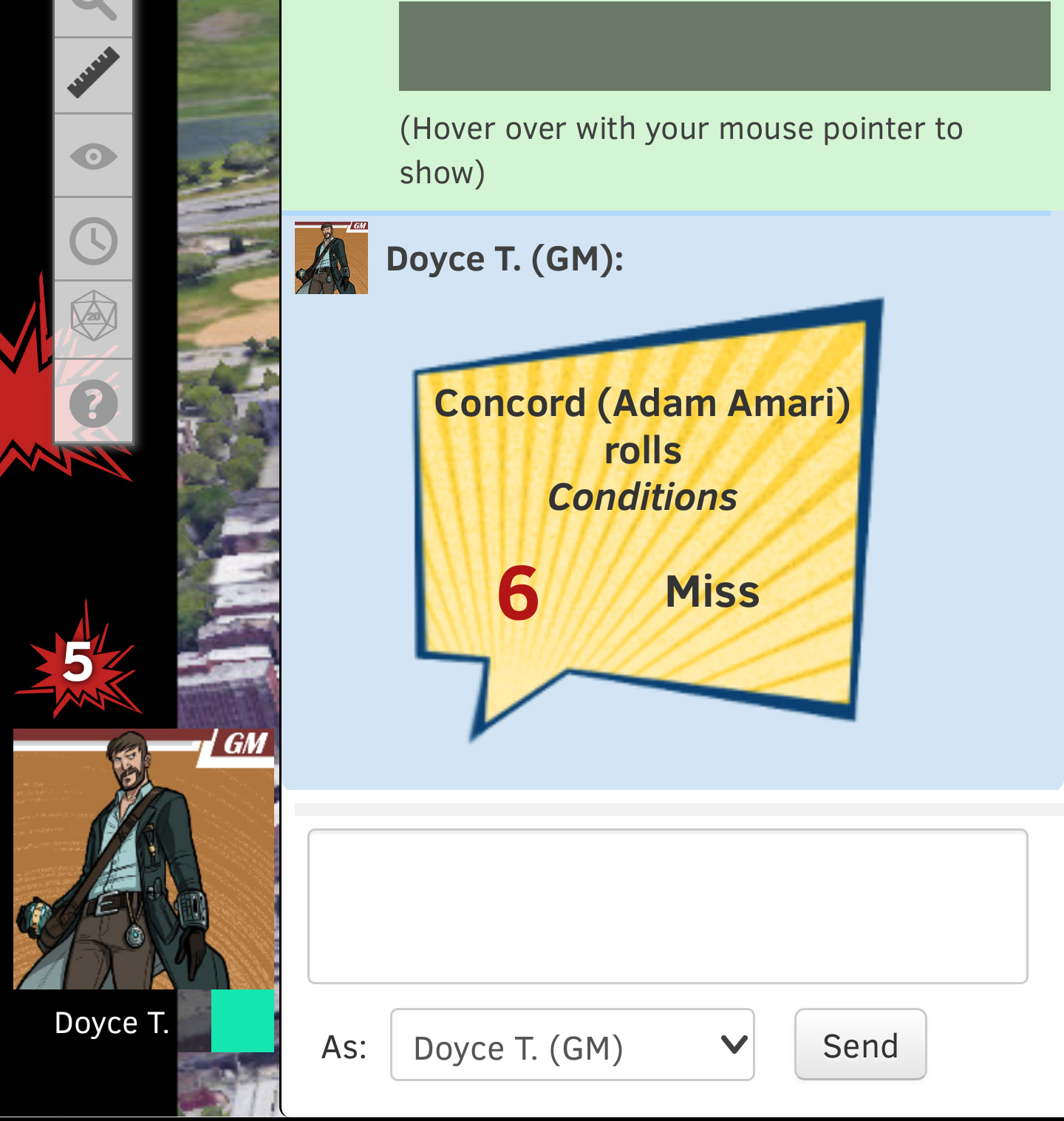Focus the chat message text box

tap(667, 906)
